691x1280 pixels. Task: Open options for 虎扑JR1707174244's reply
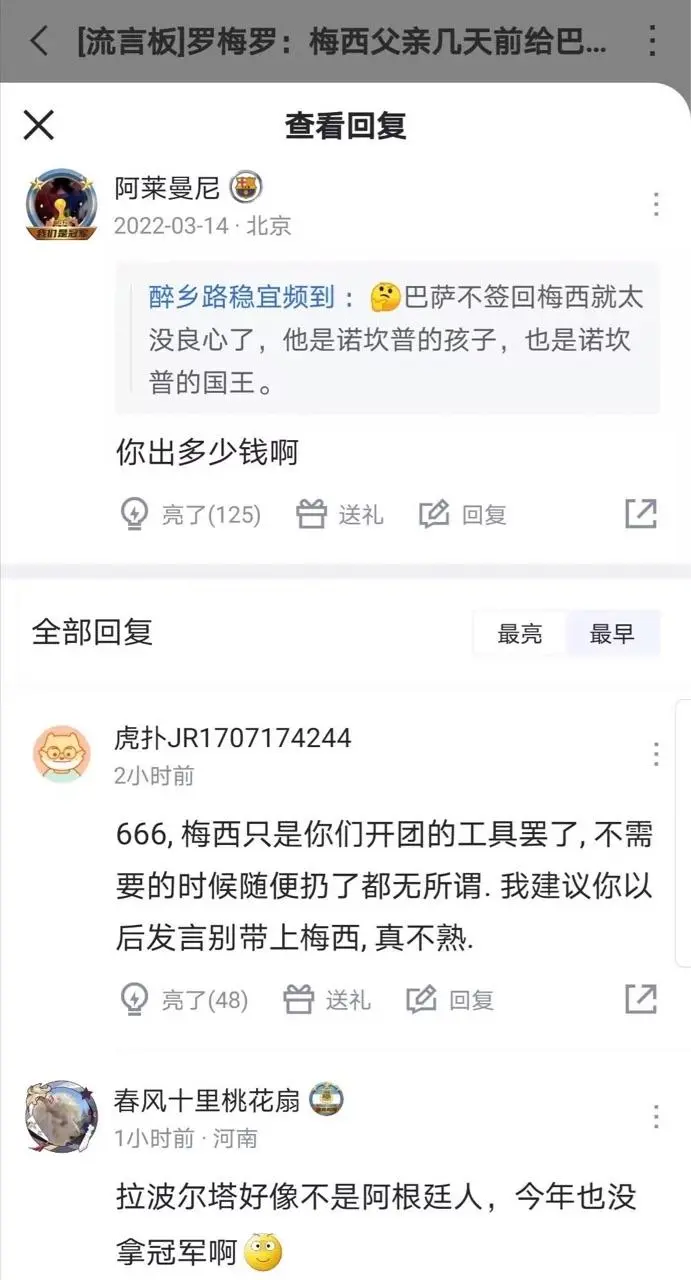(656, 754)
